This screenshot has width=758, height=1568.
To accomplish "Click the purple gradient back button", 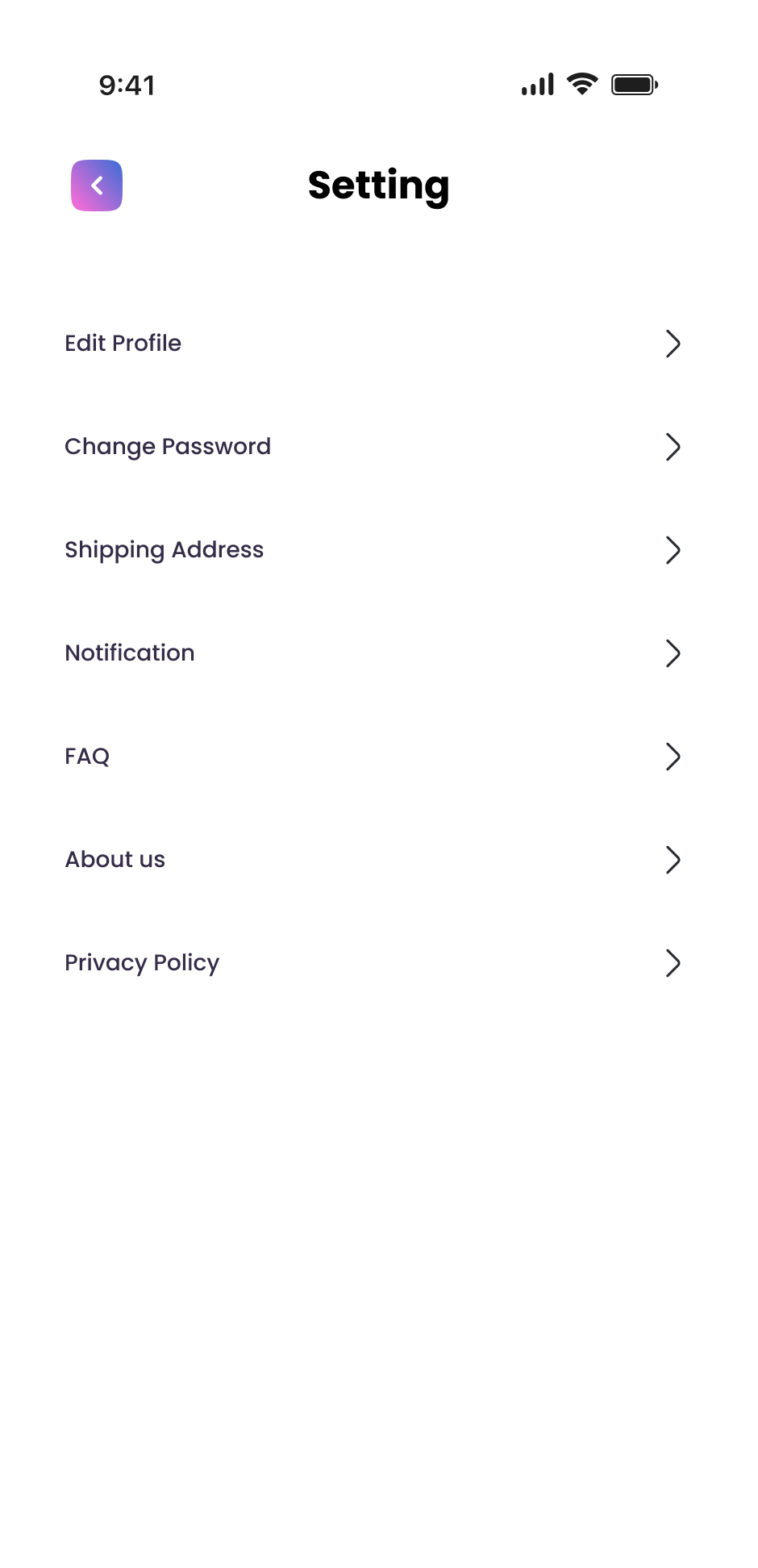I will [x=96, y=185].
